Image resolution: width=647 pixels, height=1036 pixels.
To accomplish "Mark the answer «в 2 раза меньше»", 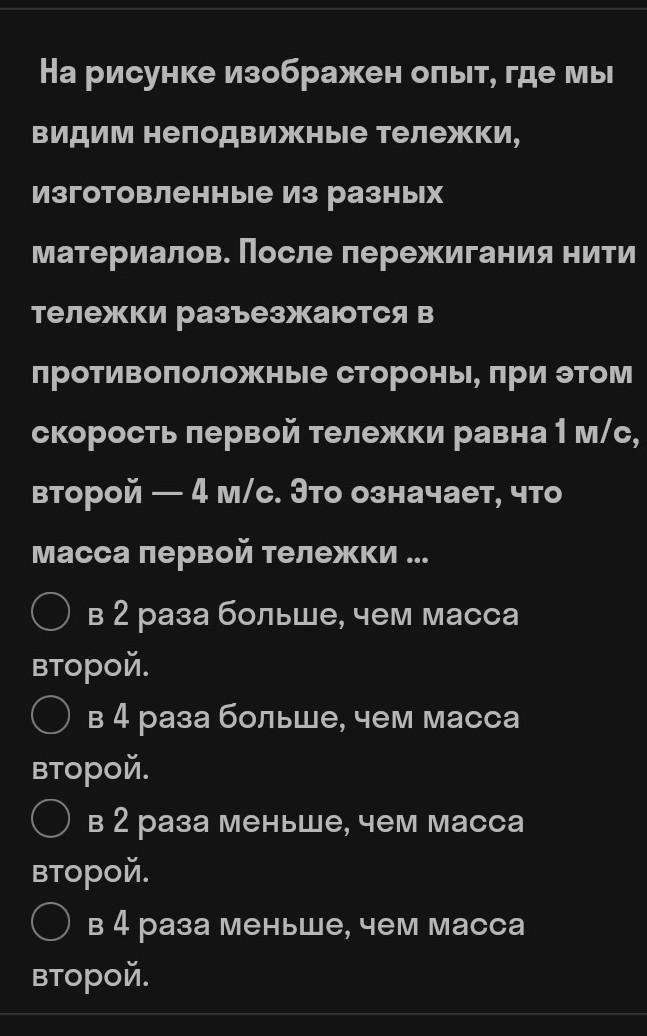I will coord(50,819).
